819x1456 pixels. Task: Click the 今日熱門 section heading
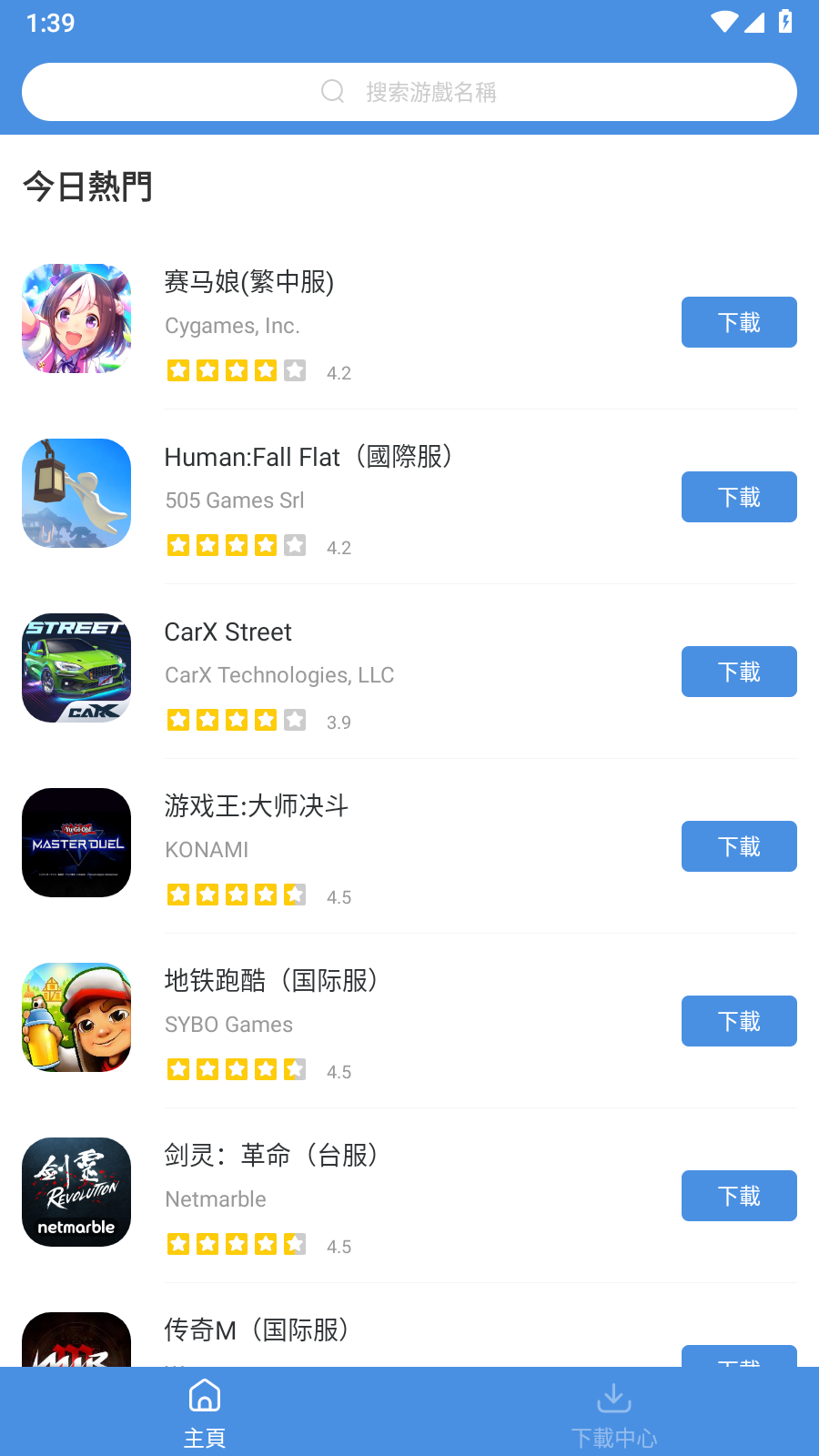[88, 187]
